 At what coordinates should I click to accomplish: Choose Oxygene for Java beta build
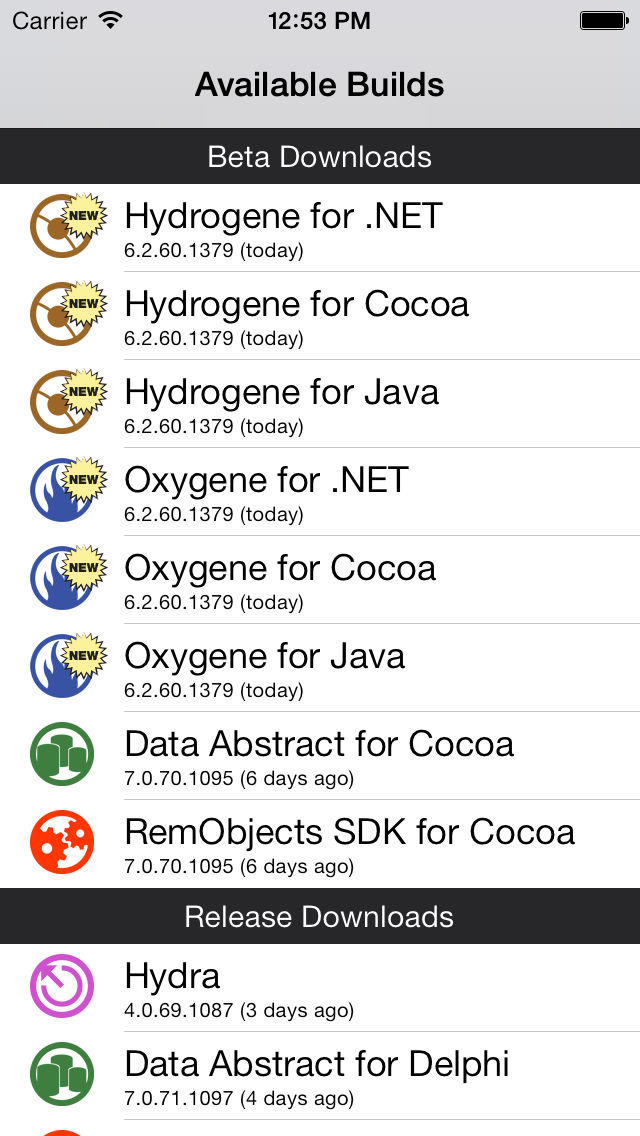320,667
